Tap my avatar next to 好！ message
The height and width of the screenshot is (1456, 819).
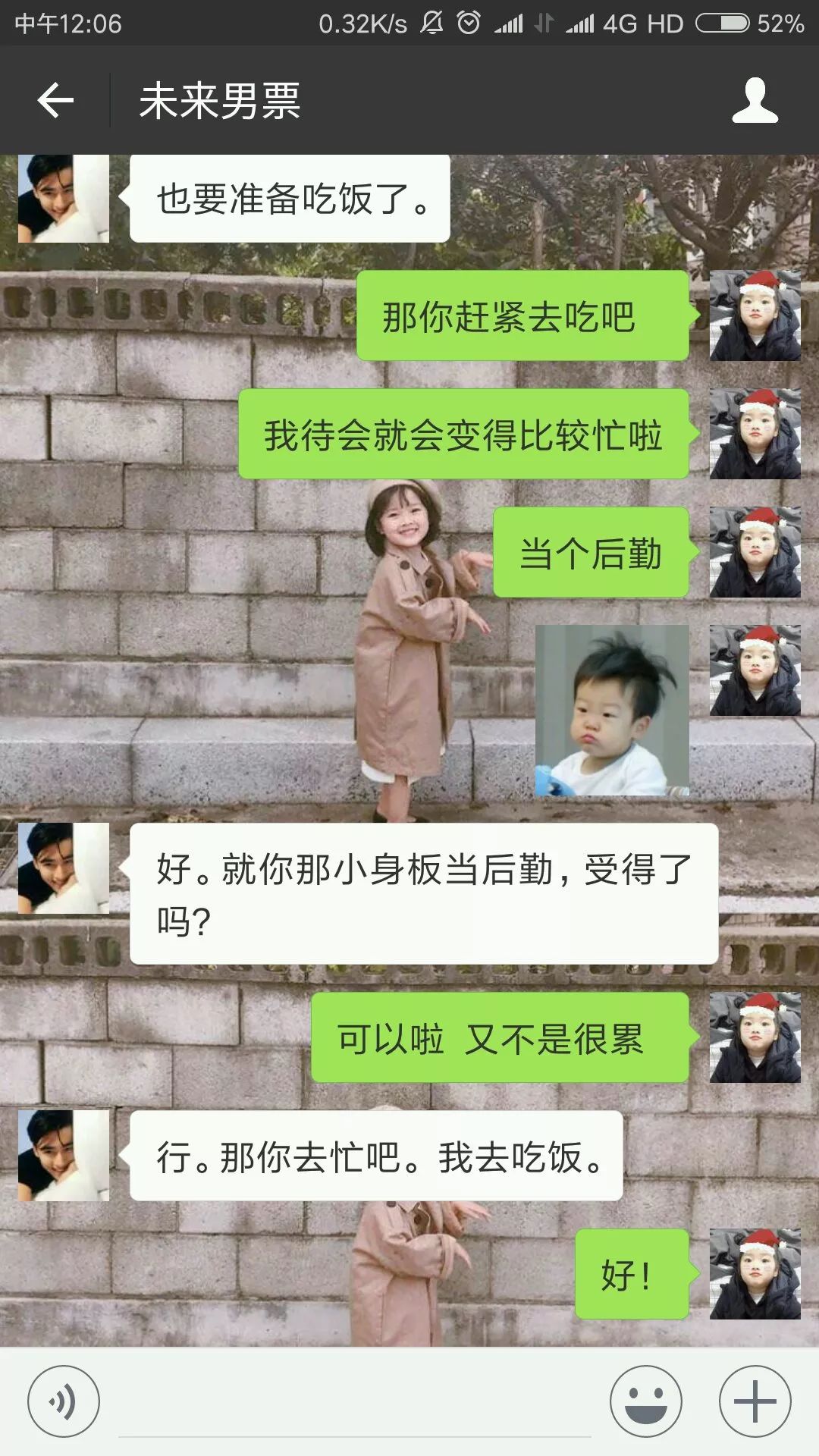pos(755,1274)
